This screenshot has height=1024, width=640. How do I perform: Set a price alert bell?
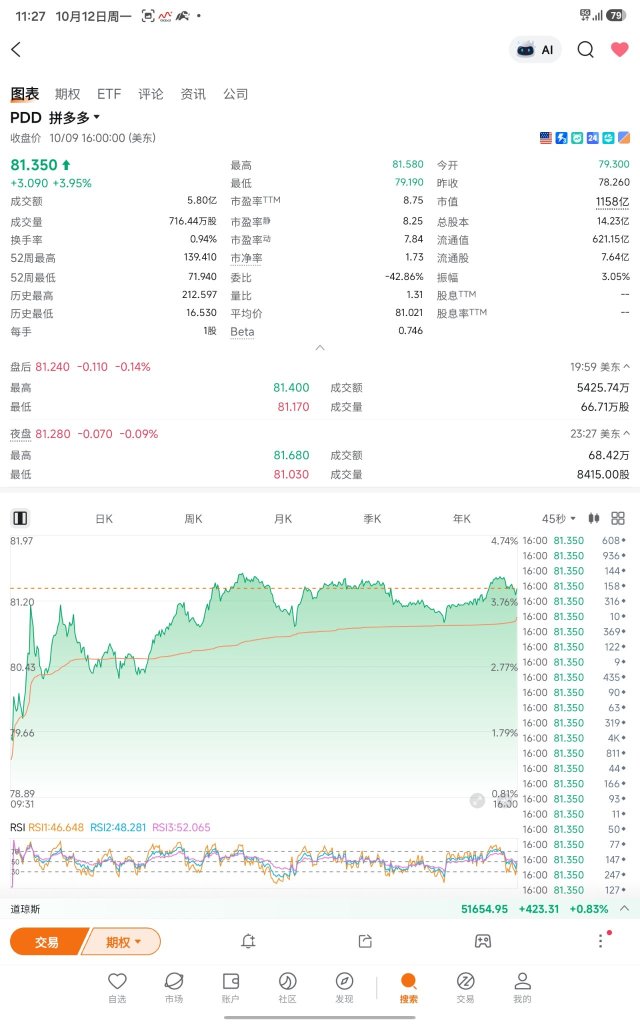pos(248,941)
